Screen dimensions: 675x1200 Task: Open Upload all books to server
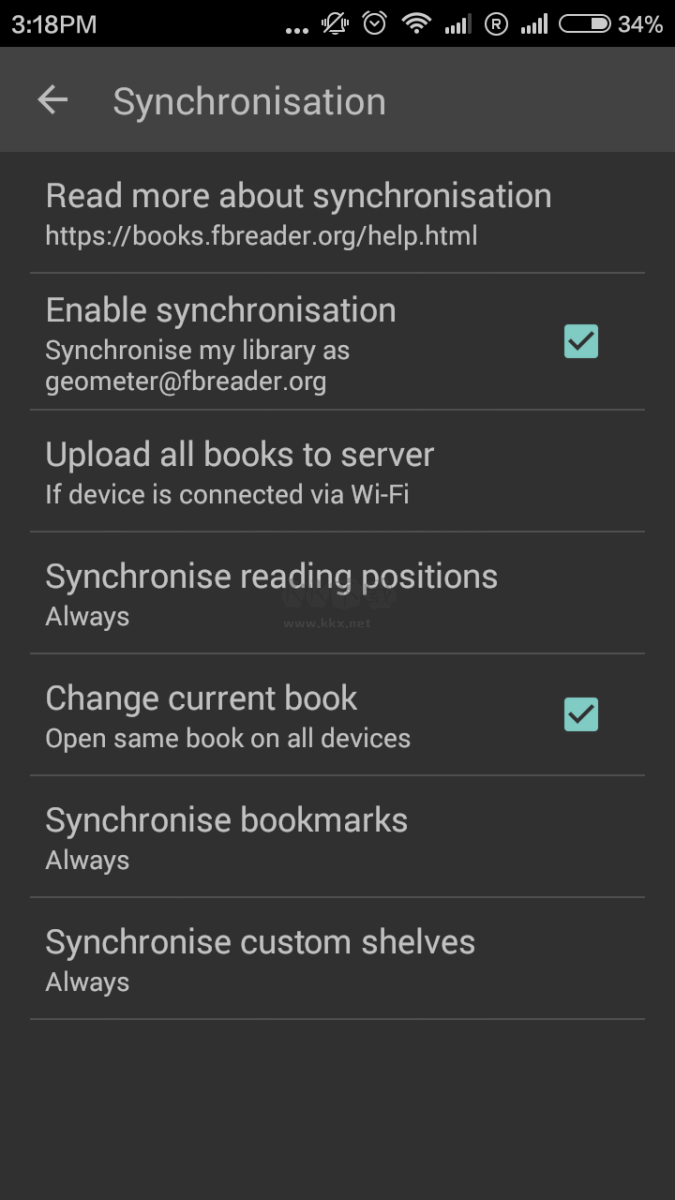pos(240,471)
